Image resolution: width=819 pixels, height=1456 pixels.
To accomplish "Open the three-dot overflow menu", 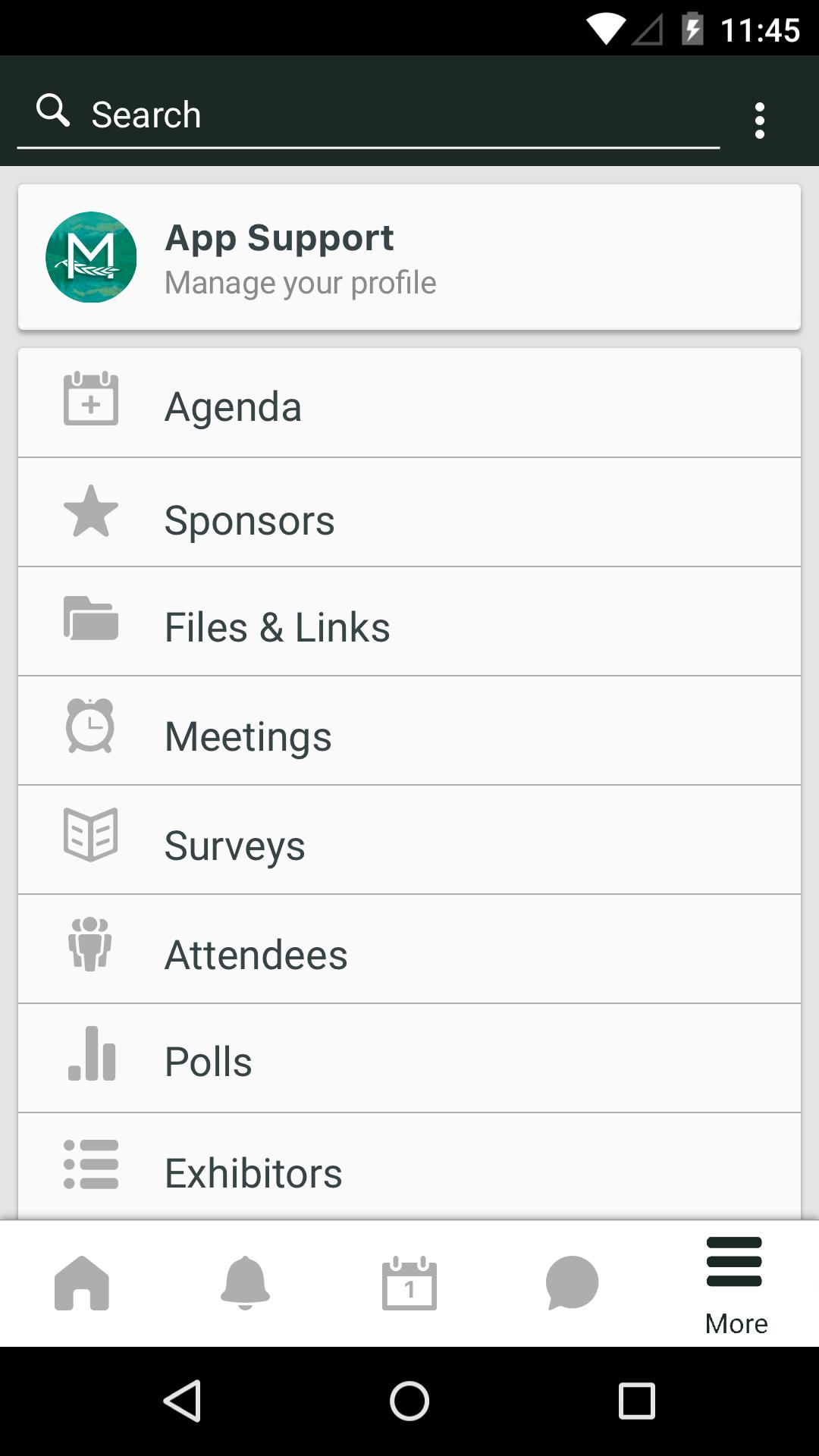I will pos(759,120).
